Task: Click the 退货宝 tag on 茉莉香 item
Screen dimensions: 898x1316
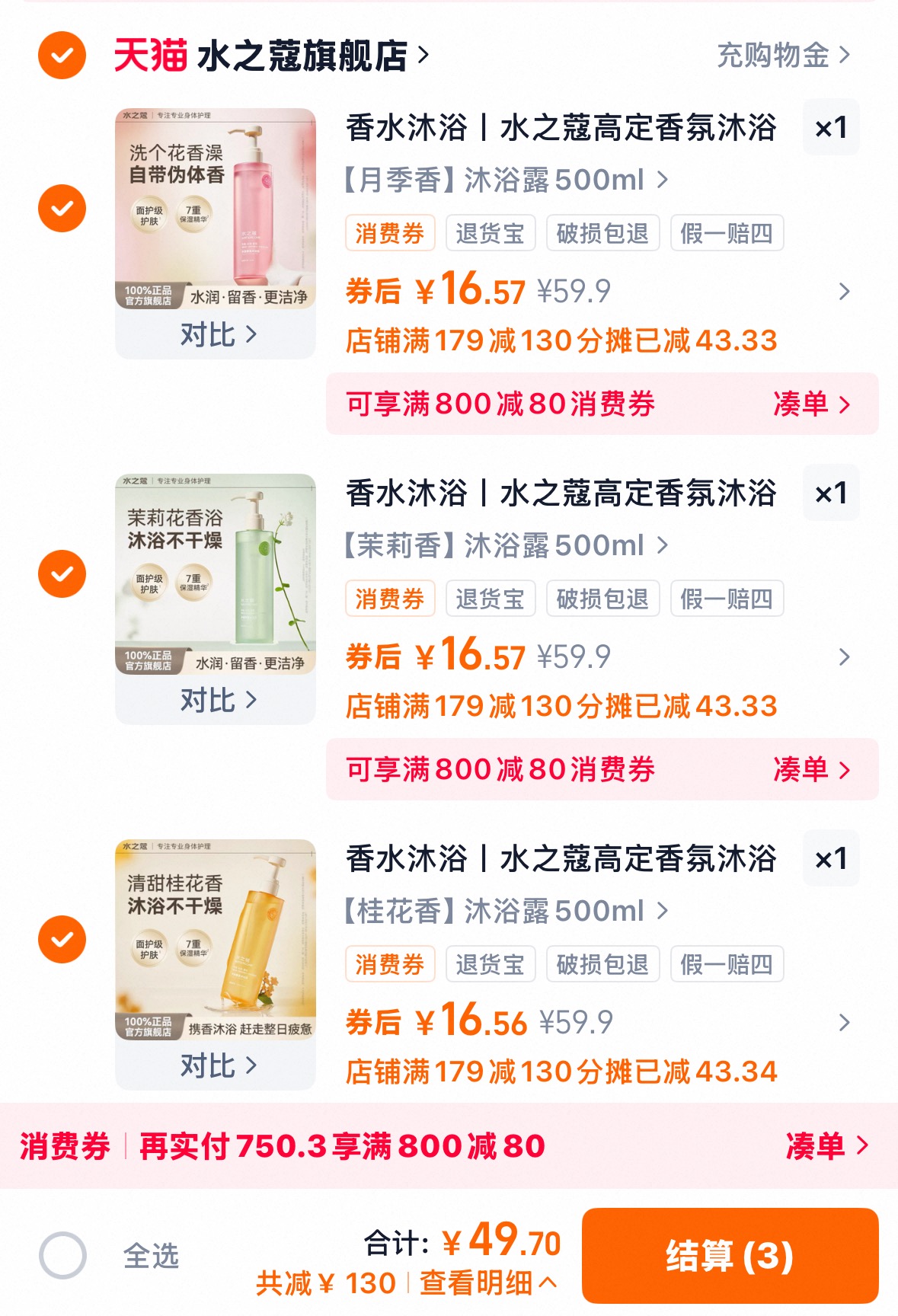Action: point(491,599)
